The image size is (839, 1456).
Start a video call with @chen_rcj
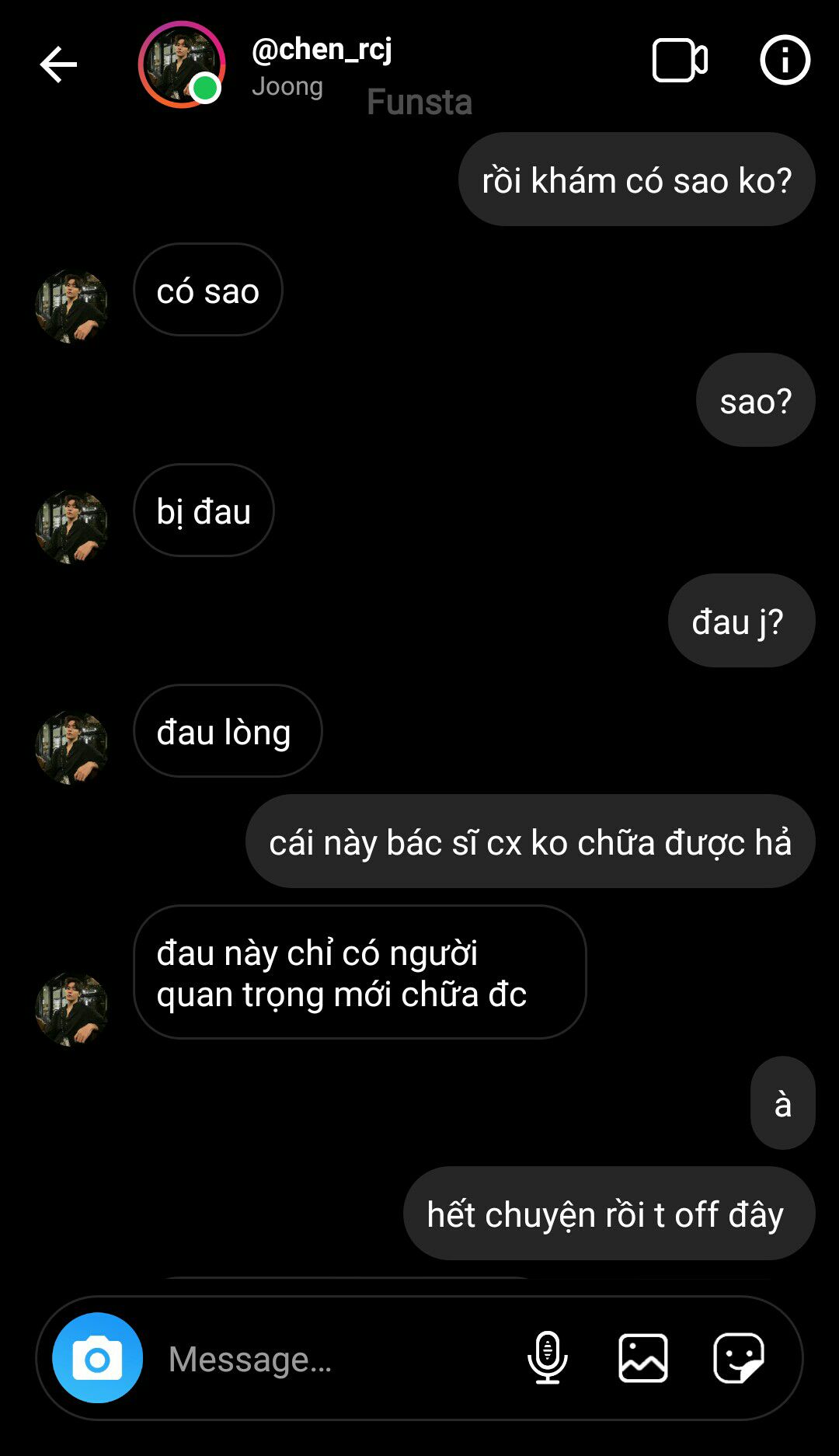(680, 60)
